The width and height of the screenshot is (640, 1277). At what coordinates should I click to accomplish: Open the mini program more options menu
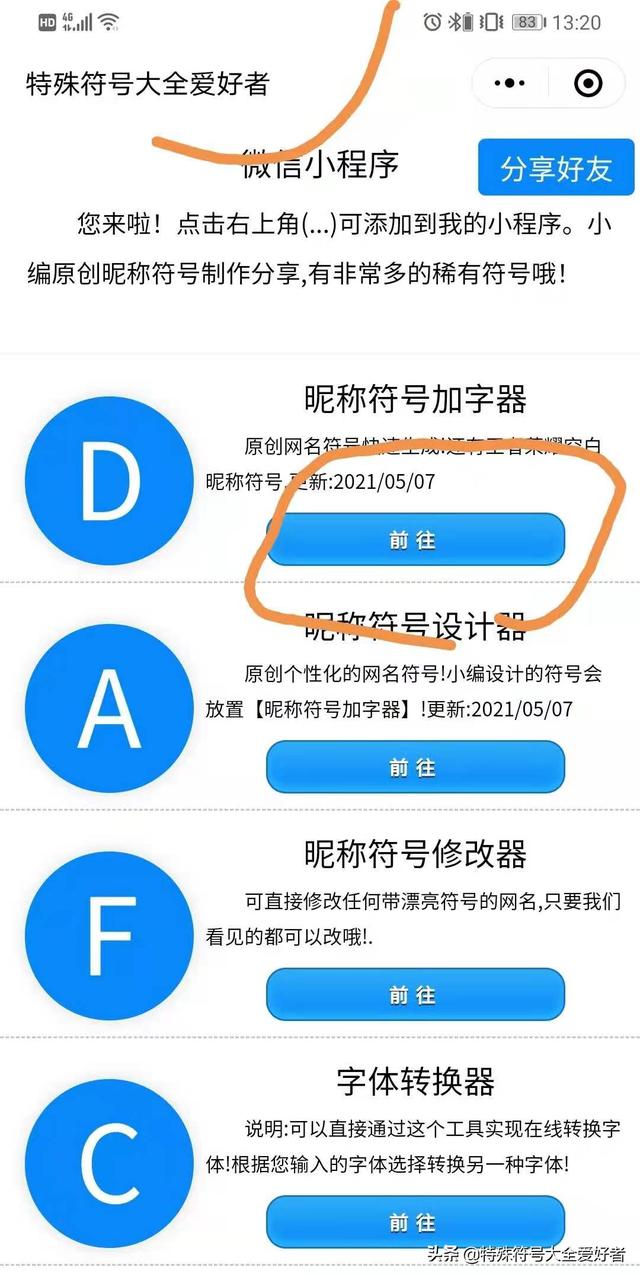[510, 84]
